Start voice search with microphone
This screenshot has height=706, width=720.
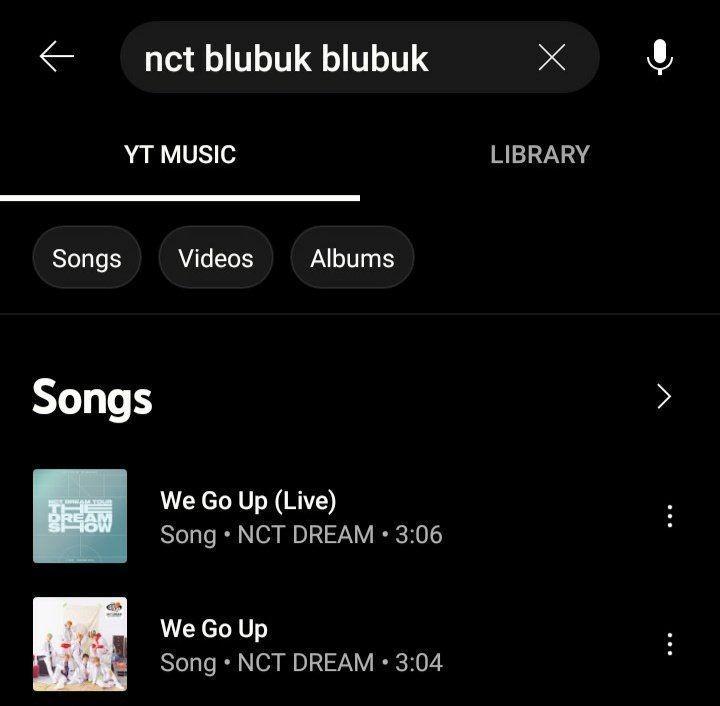[x=660, y=57]
